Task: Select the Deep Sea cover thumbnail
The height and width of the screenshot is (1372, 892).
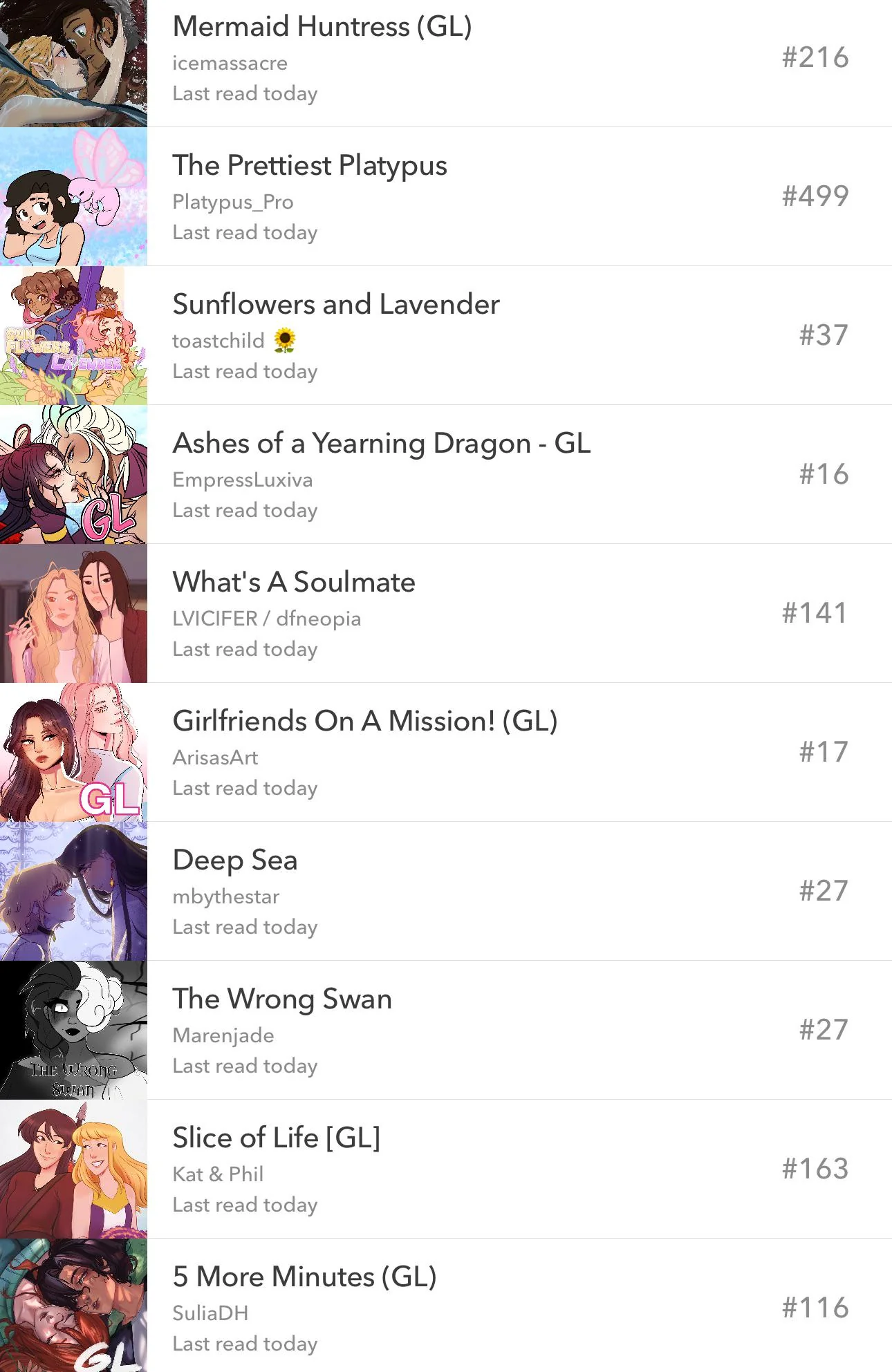Action: [x=73, y=892]
